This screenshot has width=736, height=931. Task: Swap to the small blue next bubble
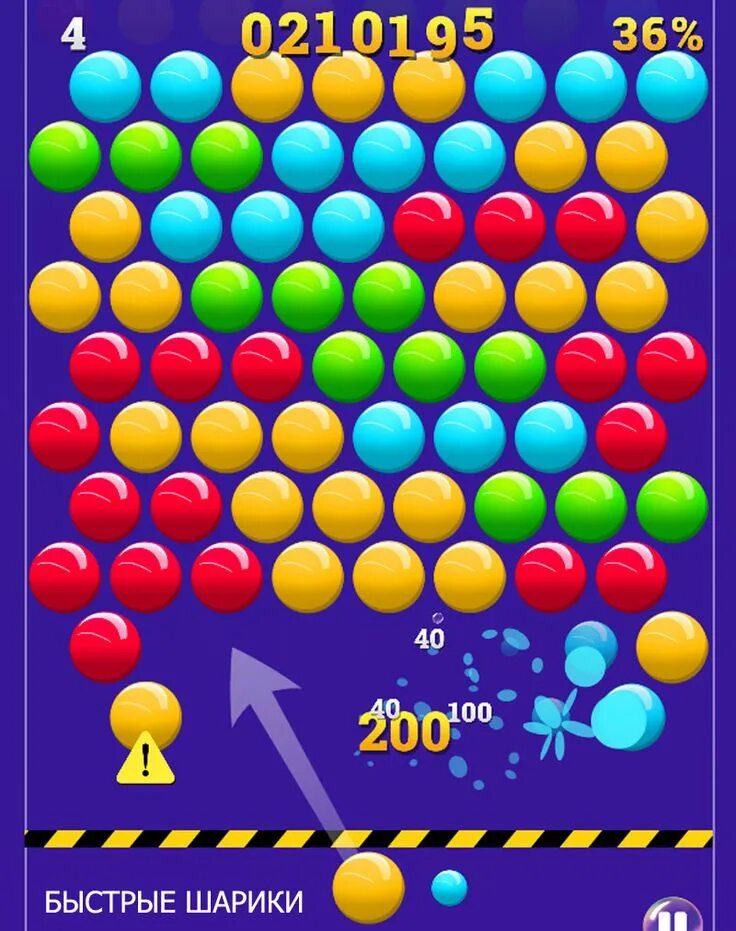(449, 887)
